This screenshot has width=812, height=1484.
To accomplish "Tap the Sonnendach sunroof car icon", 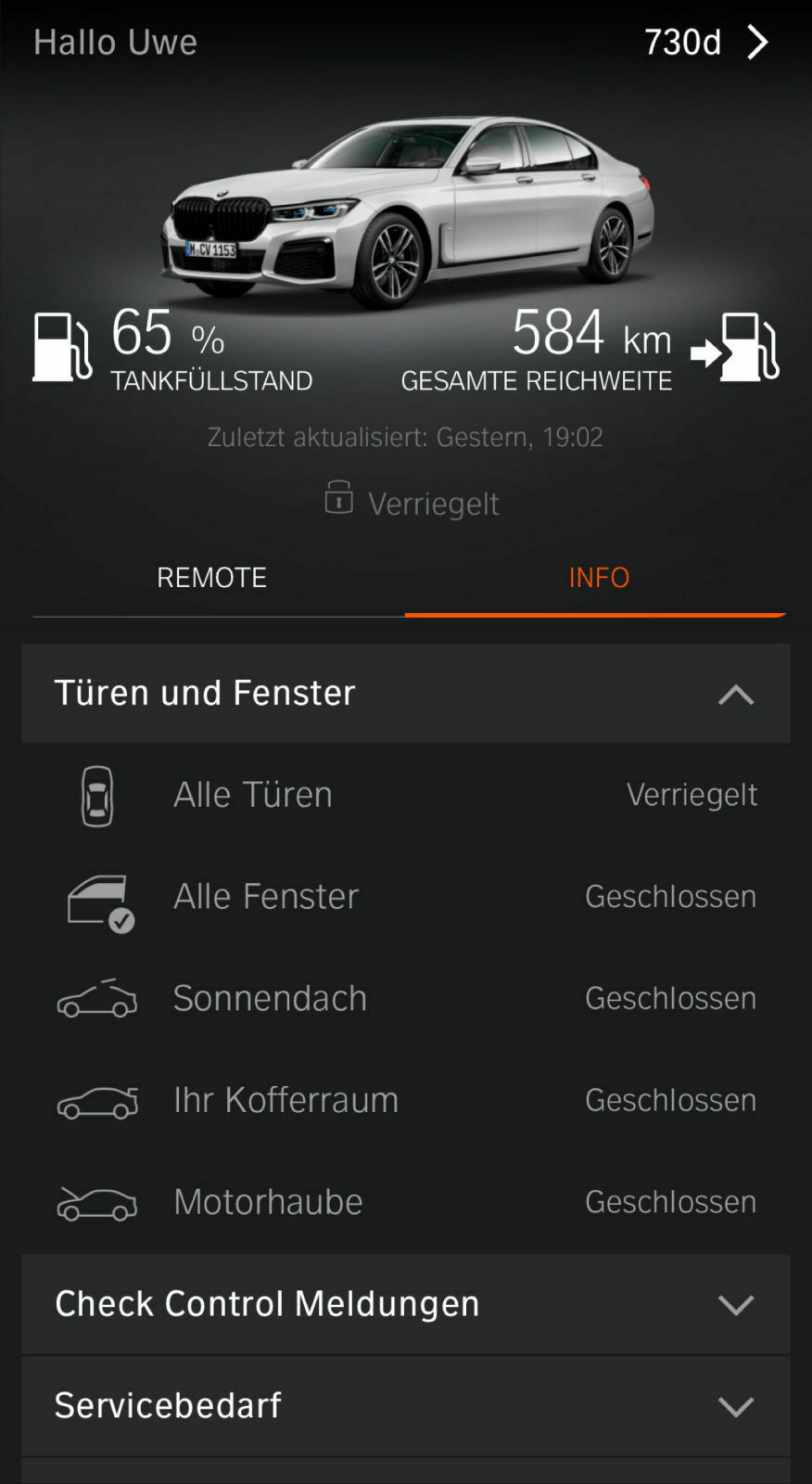I will (x=96, y=1000).
